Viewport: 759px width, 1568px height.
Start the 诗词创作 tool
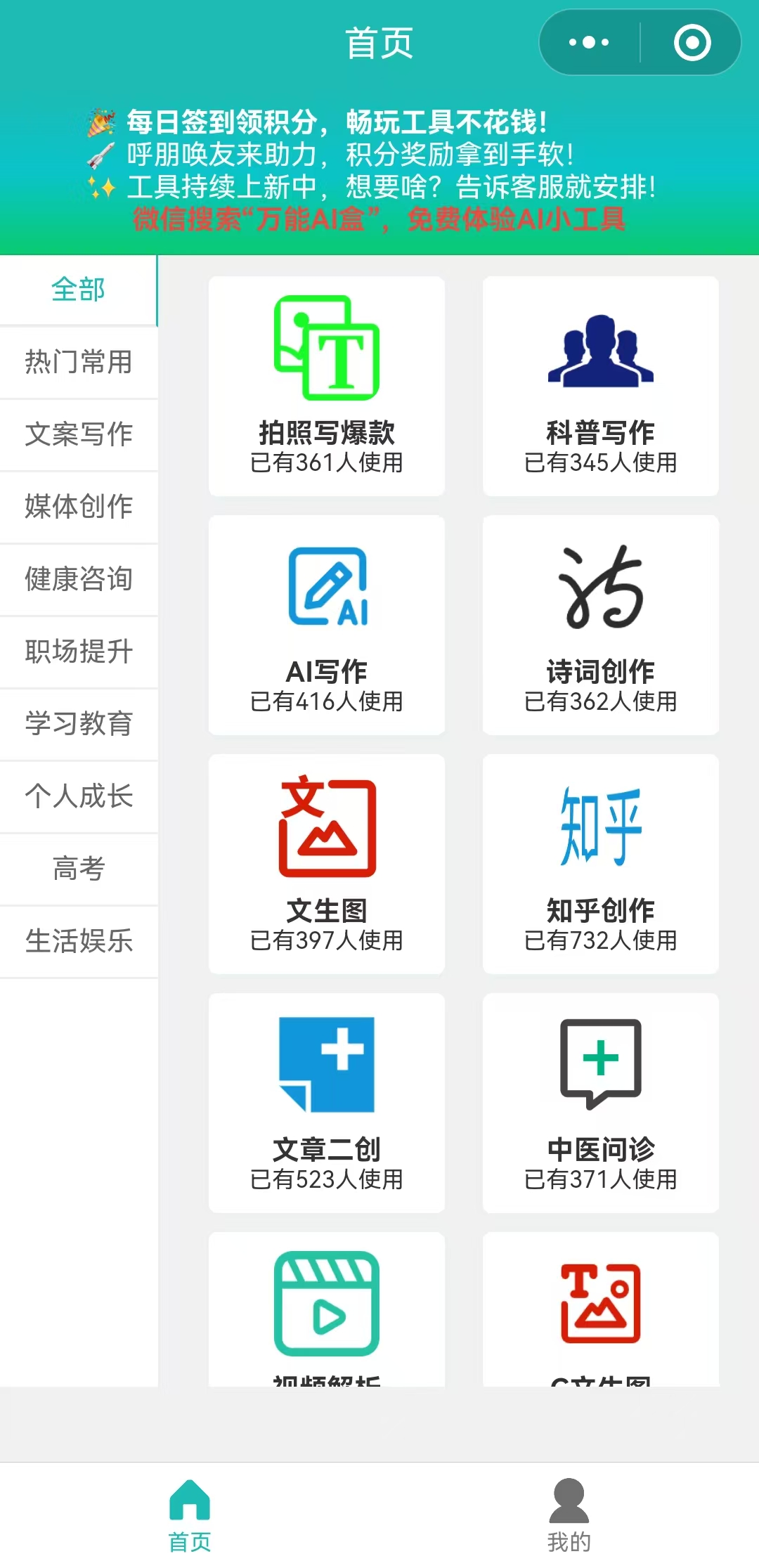(x=601, y=625)
